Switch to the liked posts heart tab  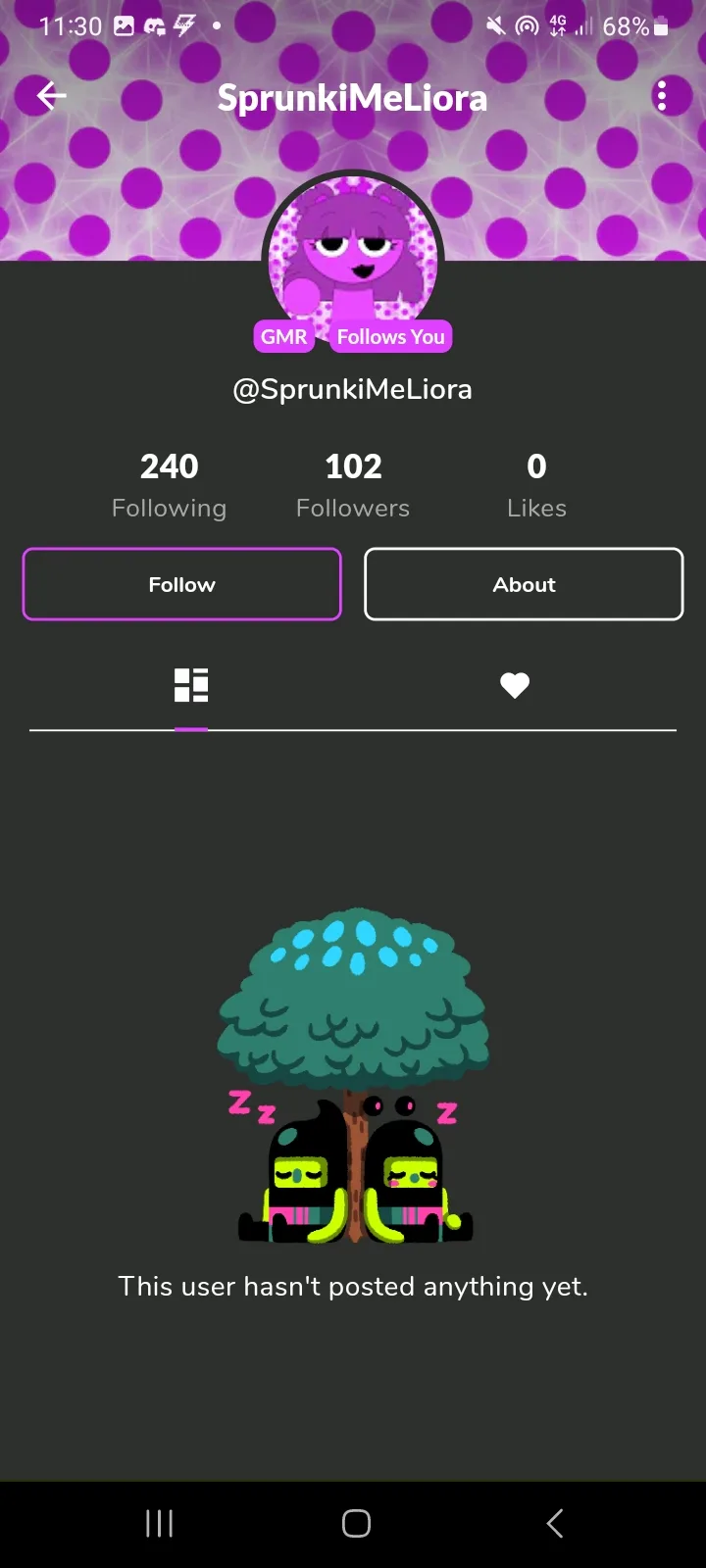(x=515, y=685)
